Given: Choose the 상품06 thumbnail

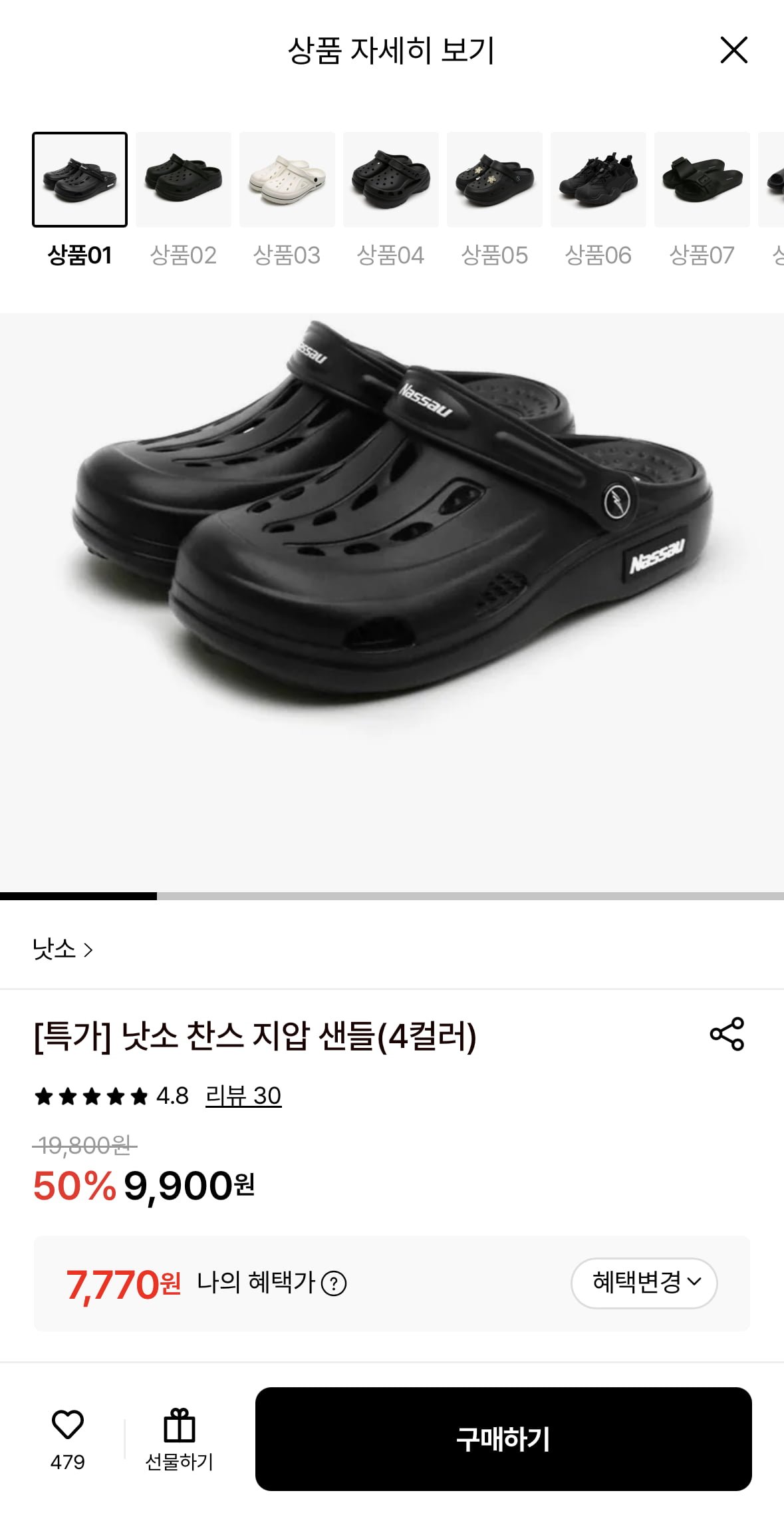Looking at the screenshot, I should pyautogui.click(x=598, y=180).
